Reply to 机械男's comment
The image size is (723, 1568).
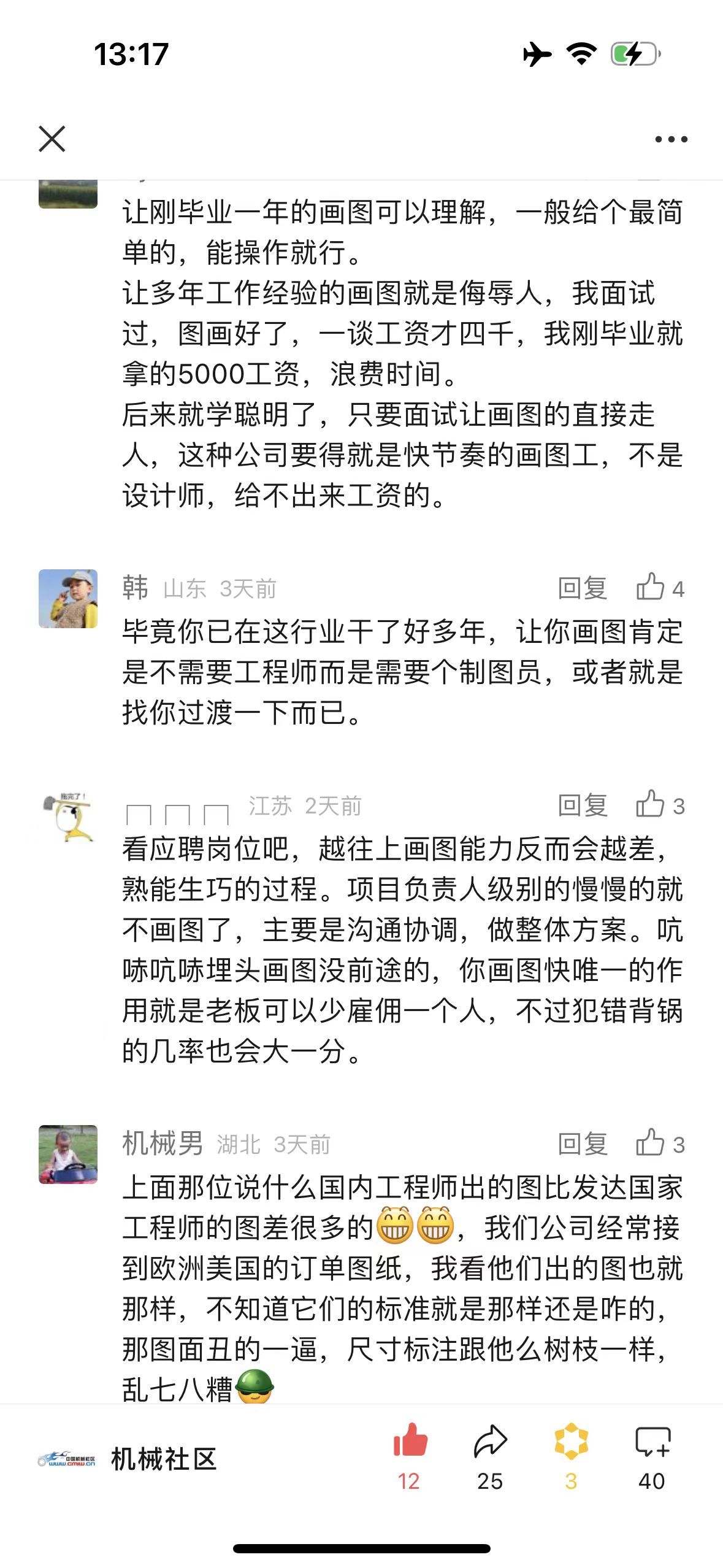pos(582,1144)
